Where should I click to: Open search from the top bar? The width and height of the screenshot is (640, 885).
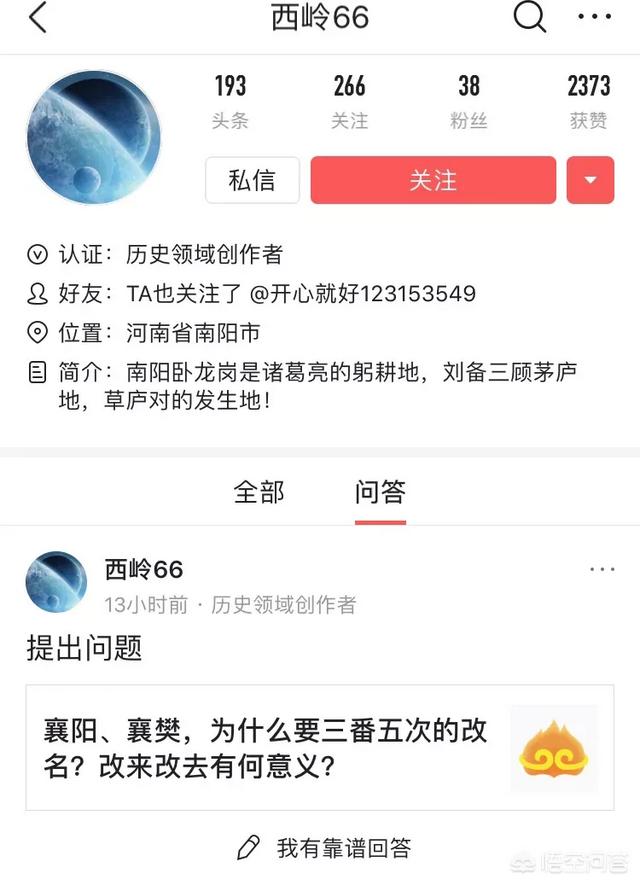(x=529, y=17)
